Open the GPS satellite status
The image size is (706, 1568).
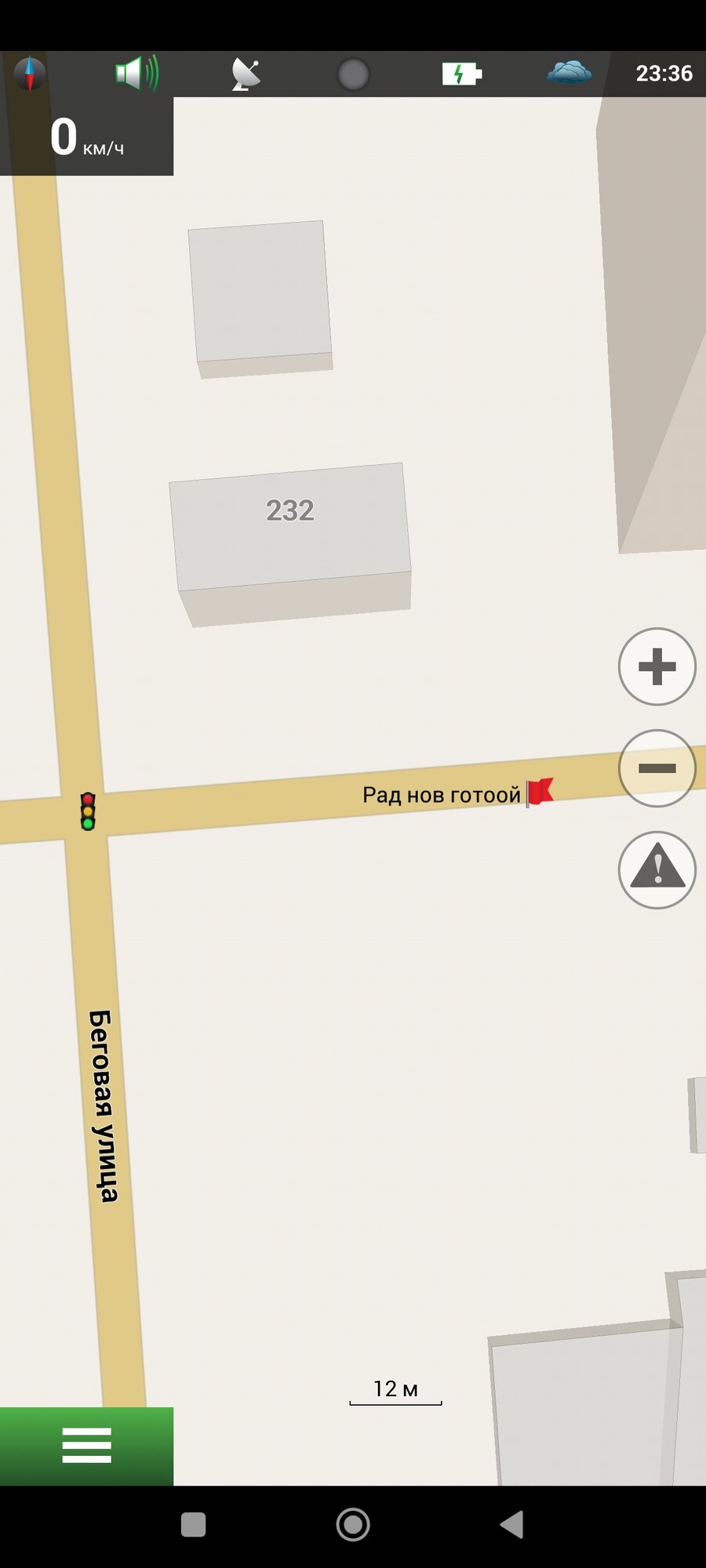246,74
